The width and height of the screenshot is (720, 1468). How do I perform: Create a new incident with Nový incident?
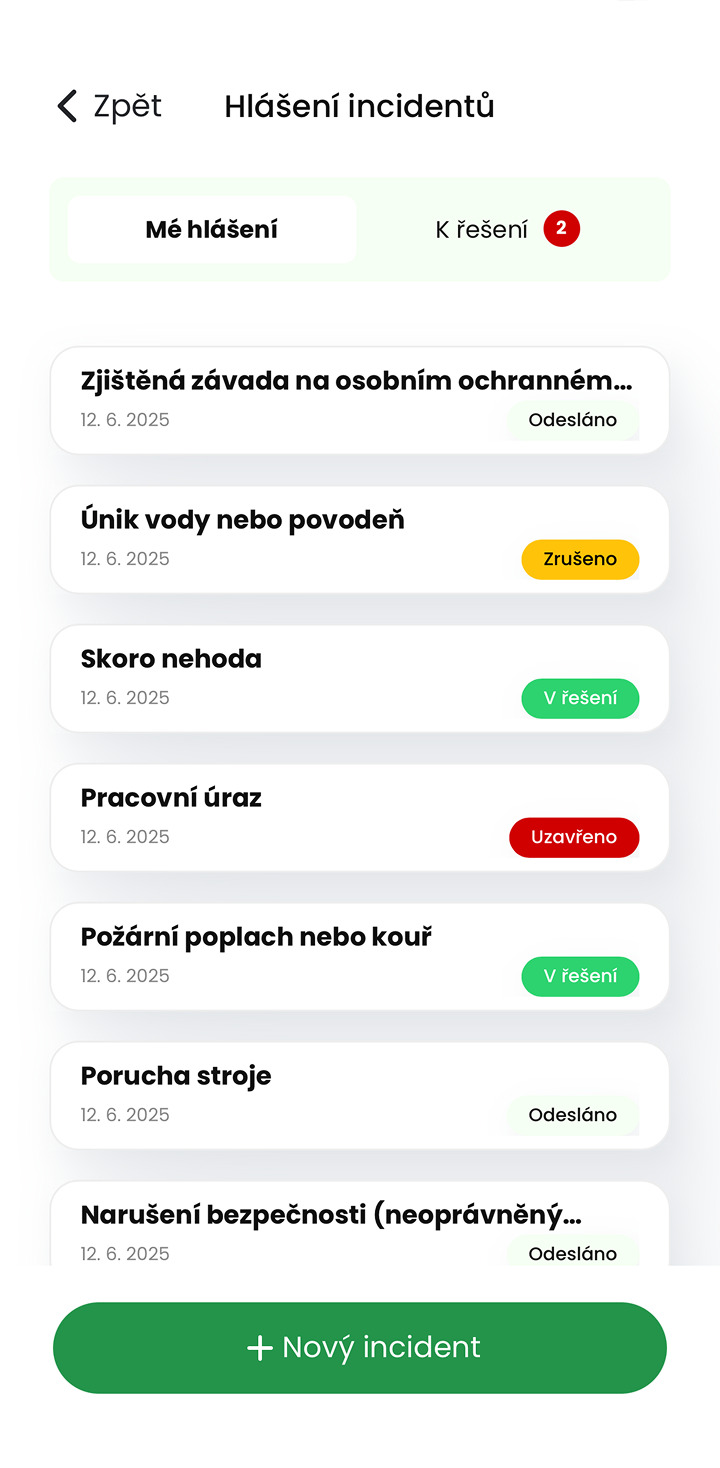coord(360,1347)
